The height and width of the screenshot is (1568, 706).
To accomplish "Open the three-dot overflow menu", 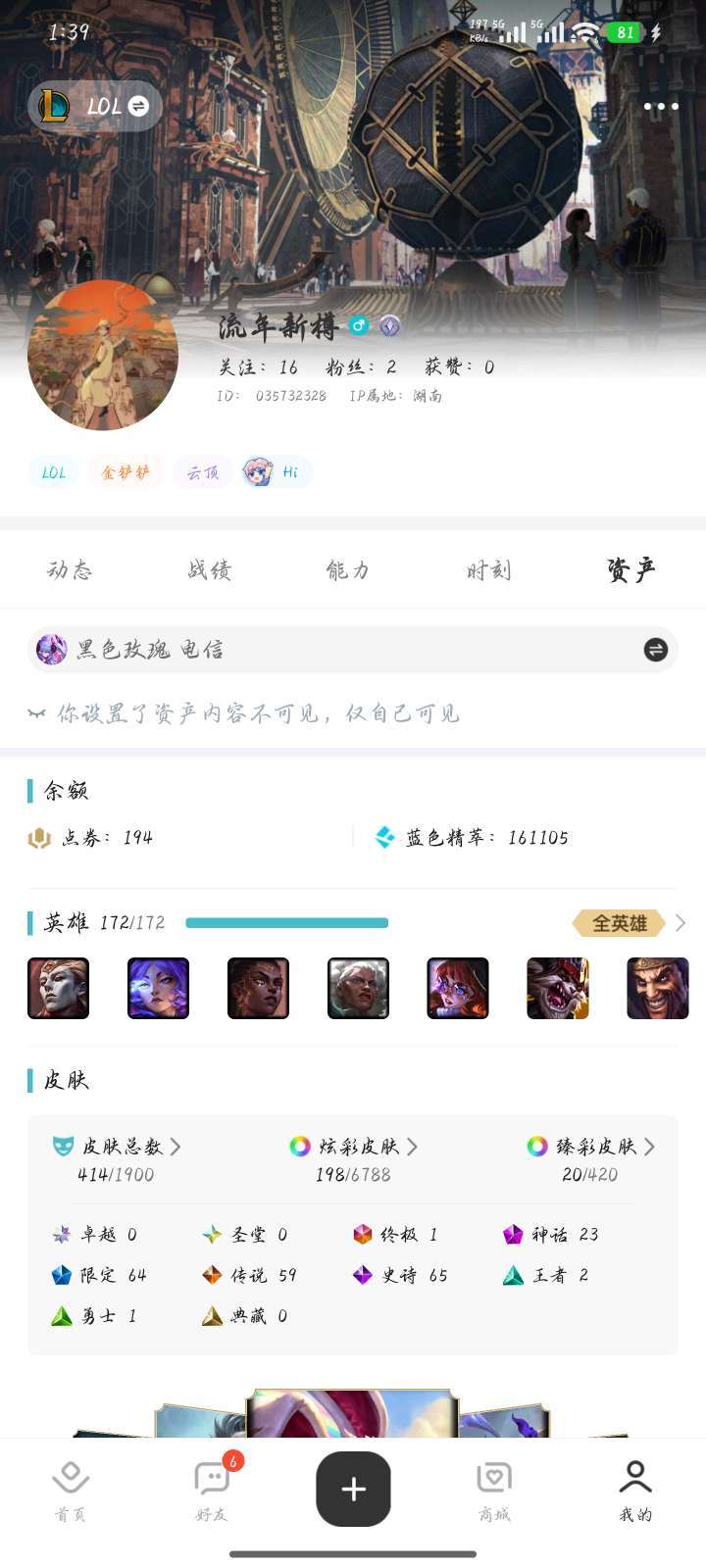I will pyautogui.click(x=660, y=106).
